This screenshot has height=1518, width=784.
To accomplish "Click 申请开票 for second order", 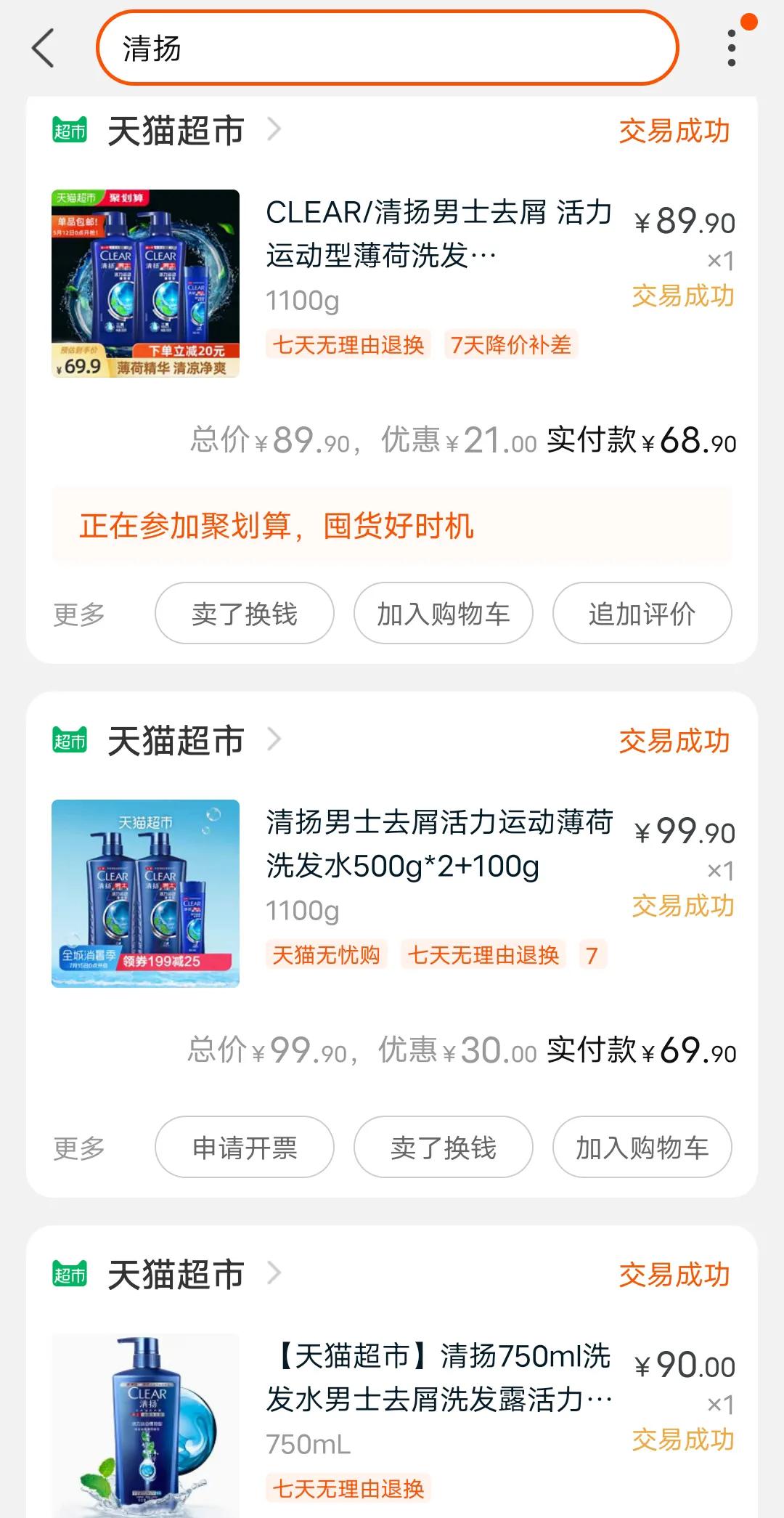I will pyautogui.click(x=243, y=1148).
